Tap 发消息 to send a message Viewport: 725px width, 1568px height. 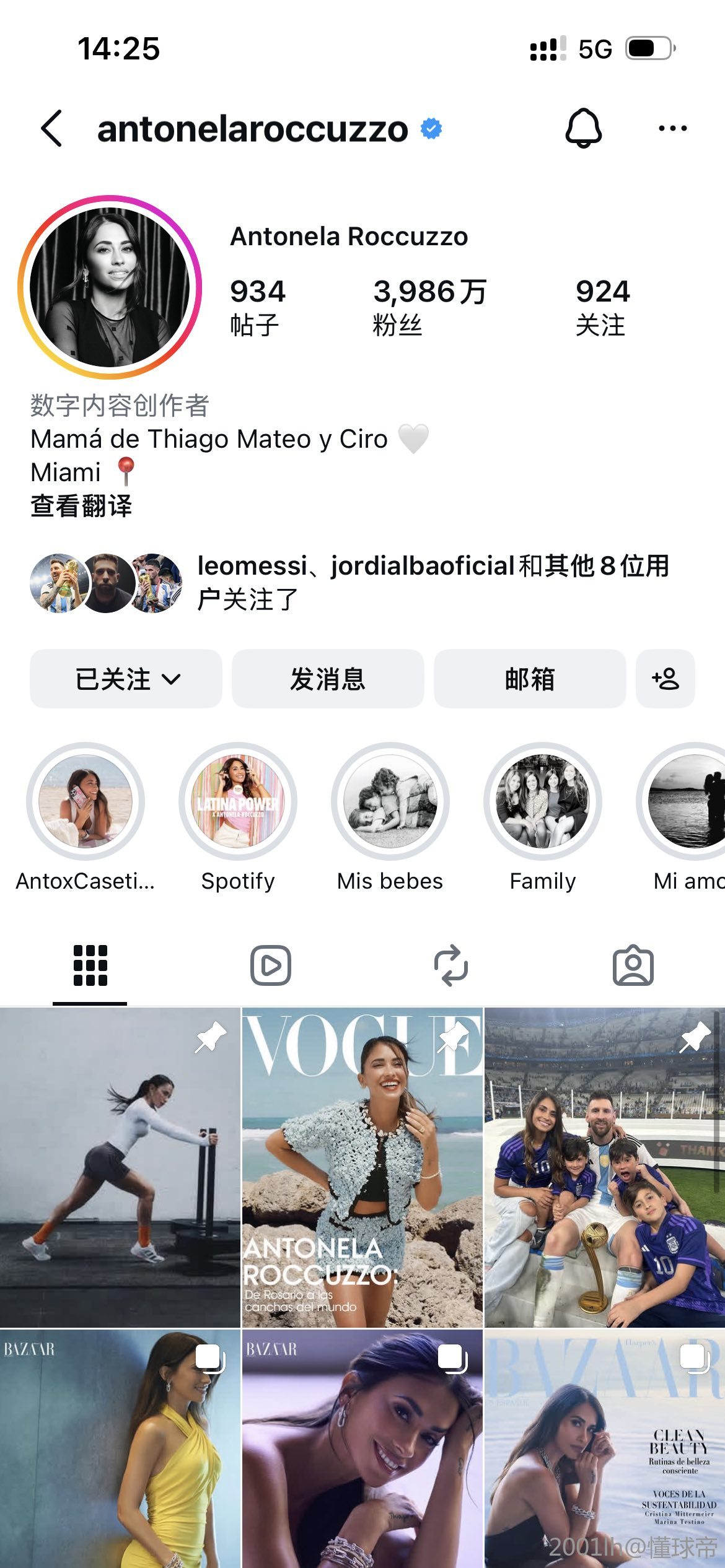(328, 679)
